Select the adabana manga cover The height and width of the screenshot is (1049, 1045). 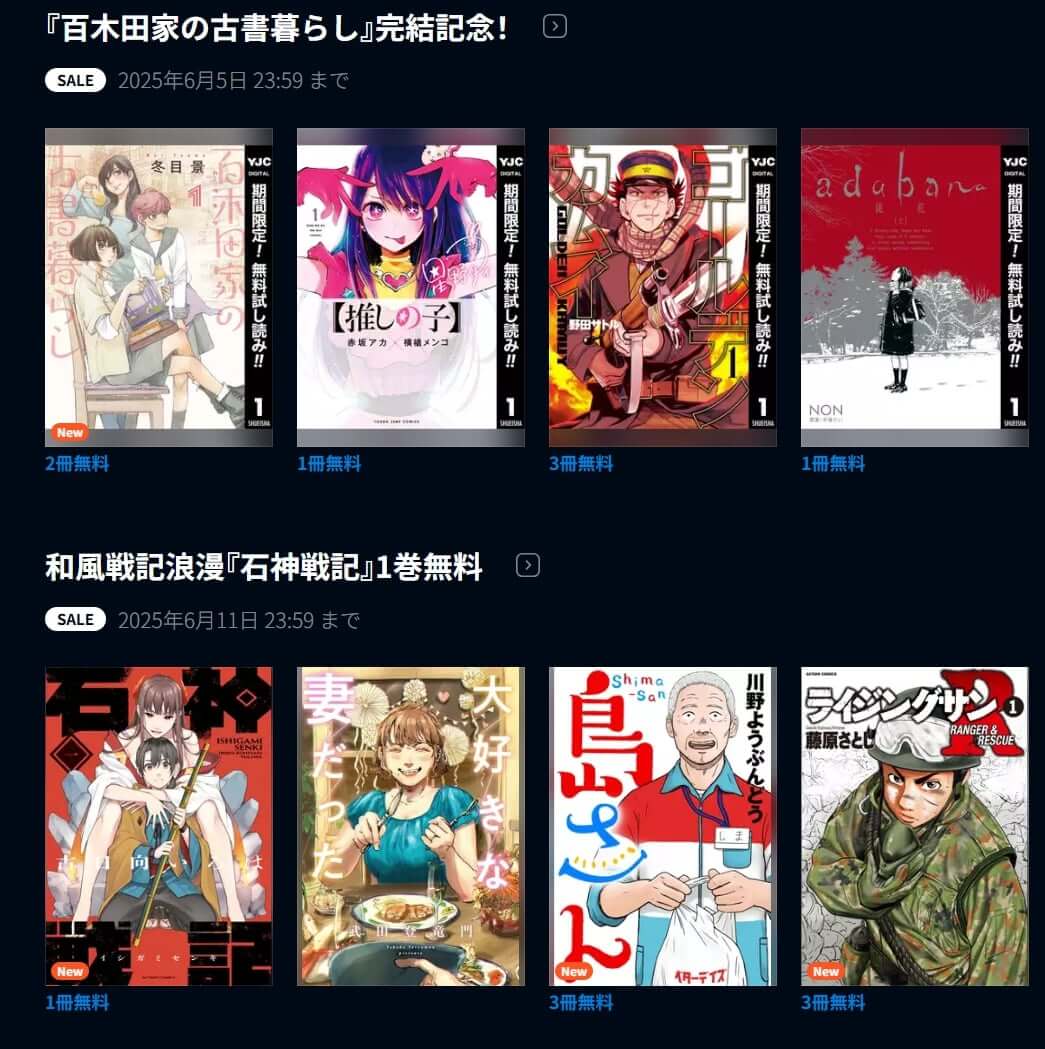click(x=914, y=288)
